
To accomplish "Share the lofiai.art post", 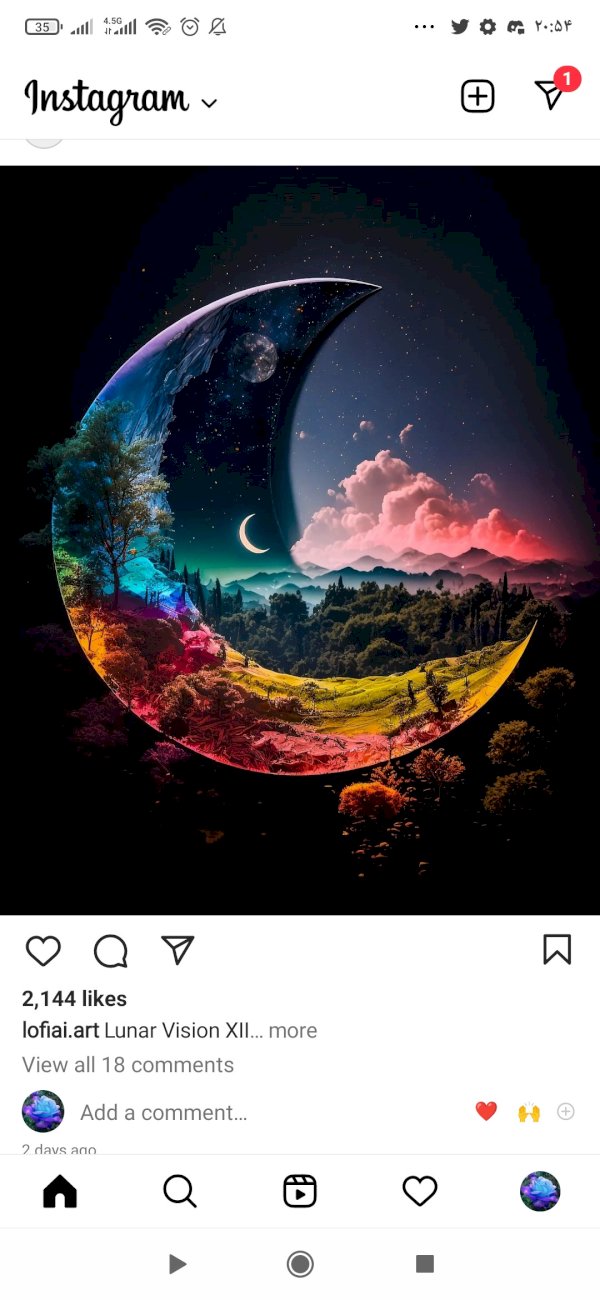I will pyautogui.click(x=178, y=950).
